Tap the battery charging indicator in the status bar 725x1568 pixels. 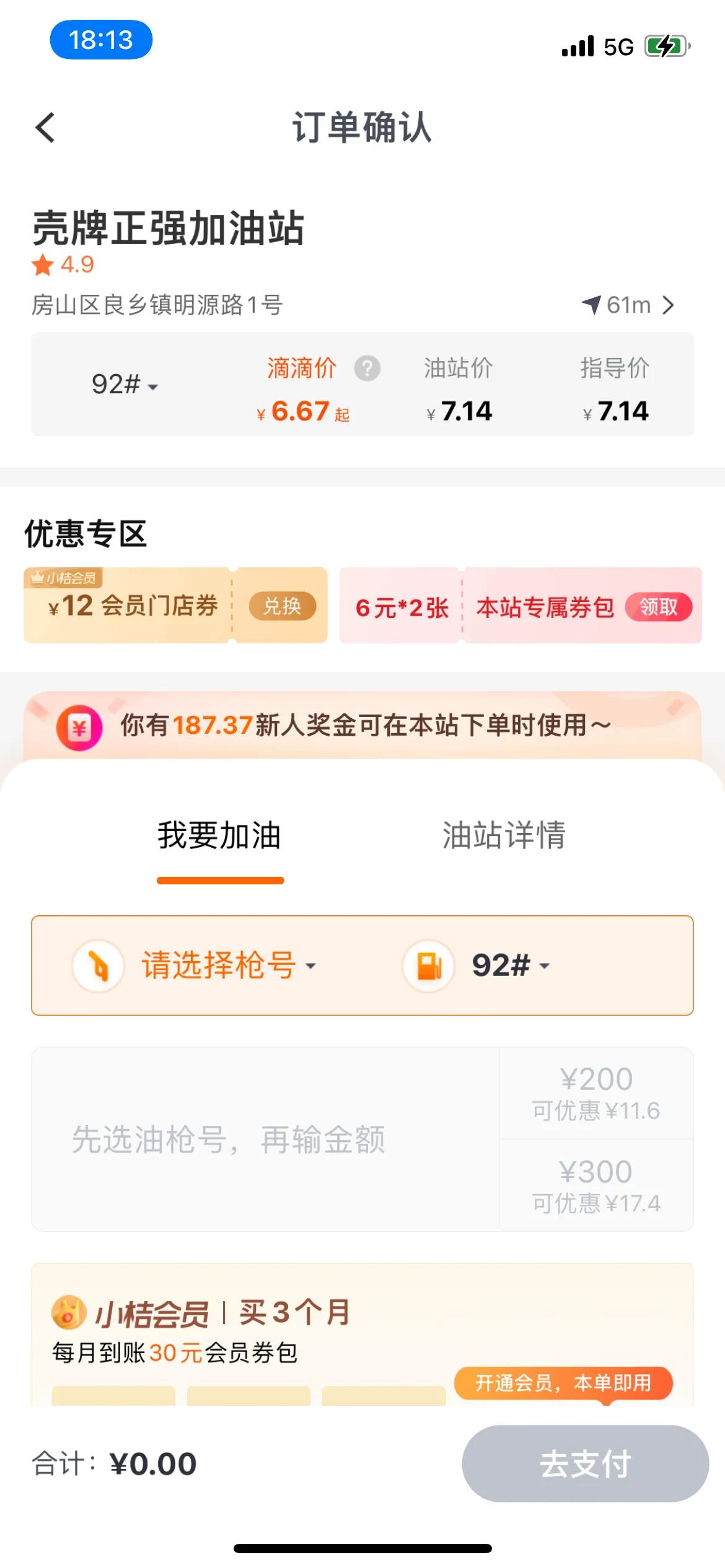[x=666, y=44]
